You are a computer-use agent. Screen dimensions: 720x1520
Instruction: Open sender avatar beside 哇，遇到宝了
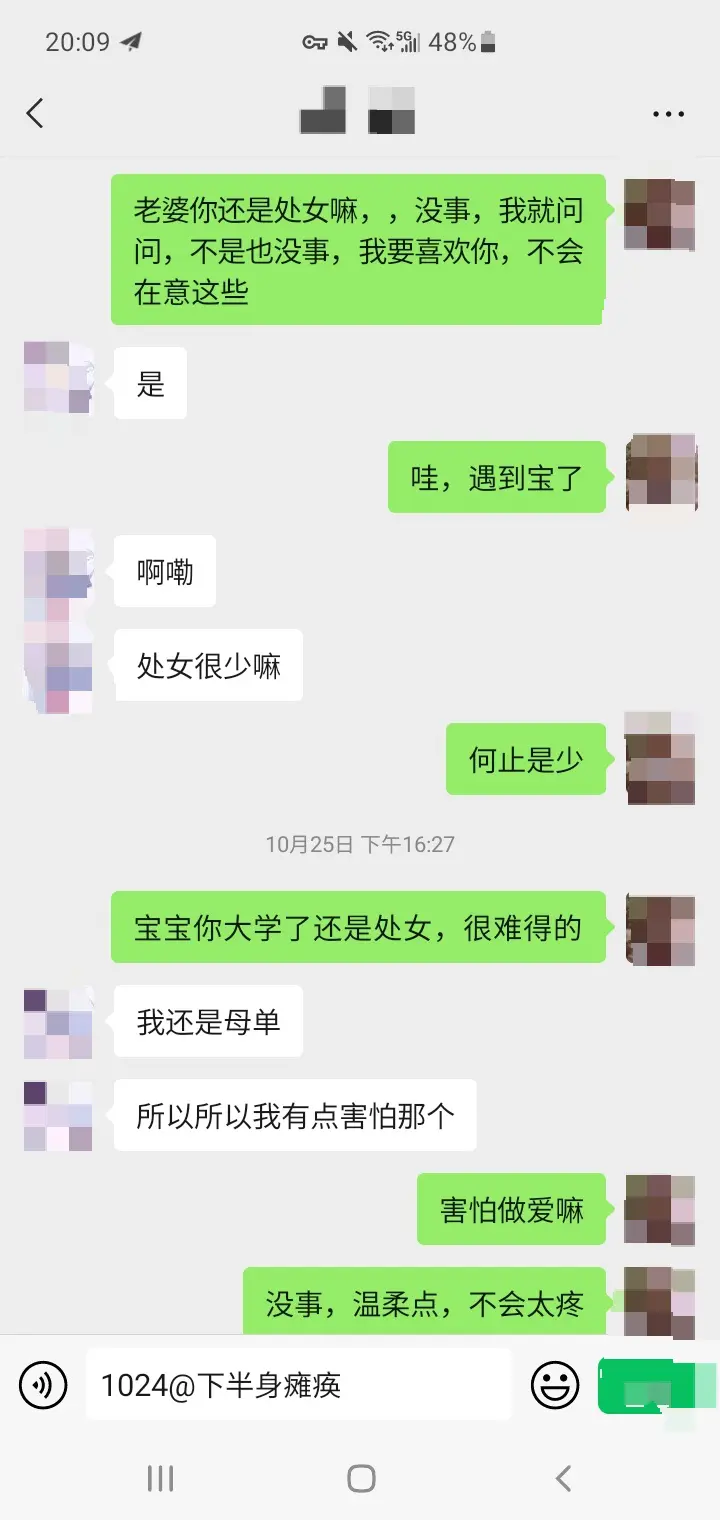(660, 473)
